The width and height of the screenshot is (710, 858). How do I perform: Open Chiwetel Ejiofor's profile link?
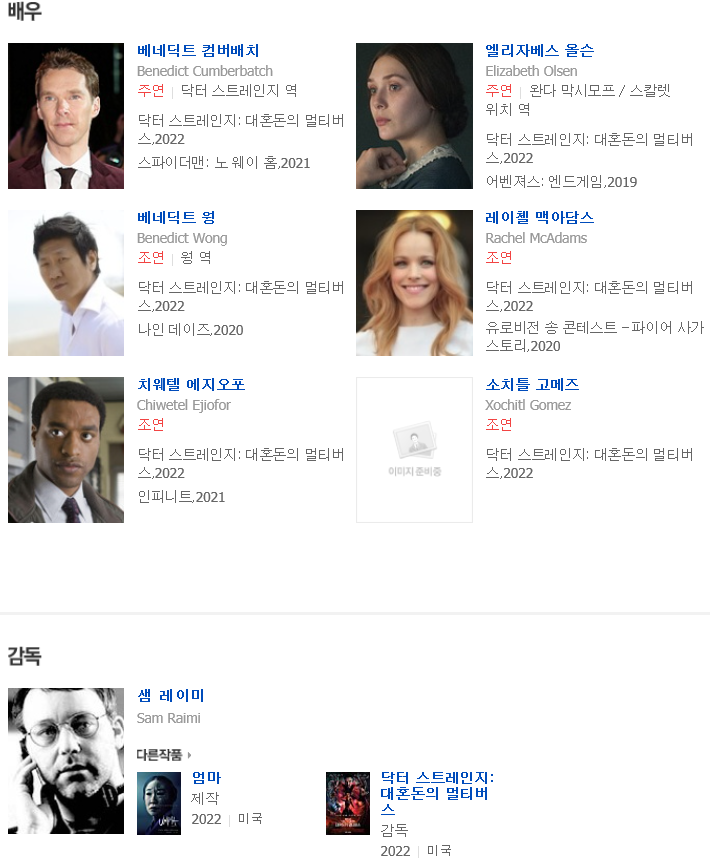(191, 384)
